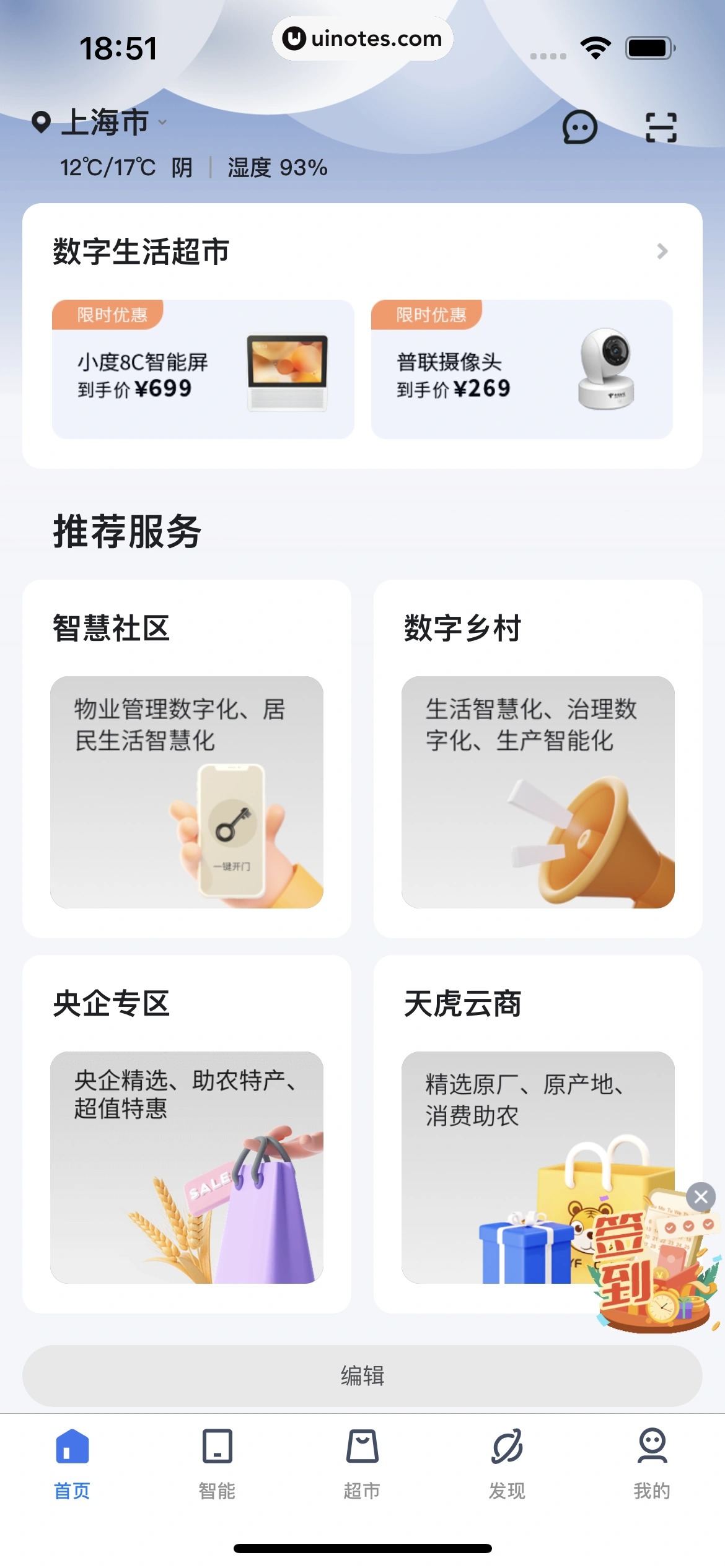
Task: Open the 数字乡村 service card
Action: 537,759
